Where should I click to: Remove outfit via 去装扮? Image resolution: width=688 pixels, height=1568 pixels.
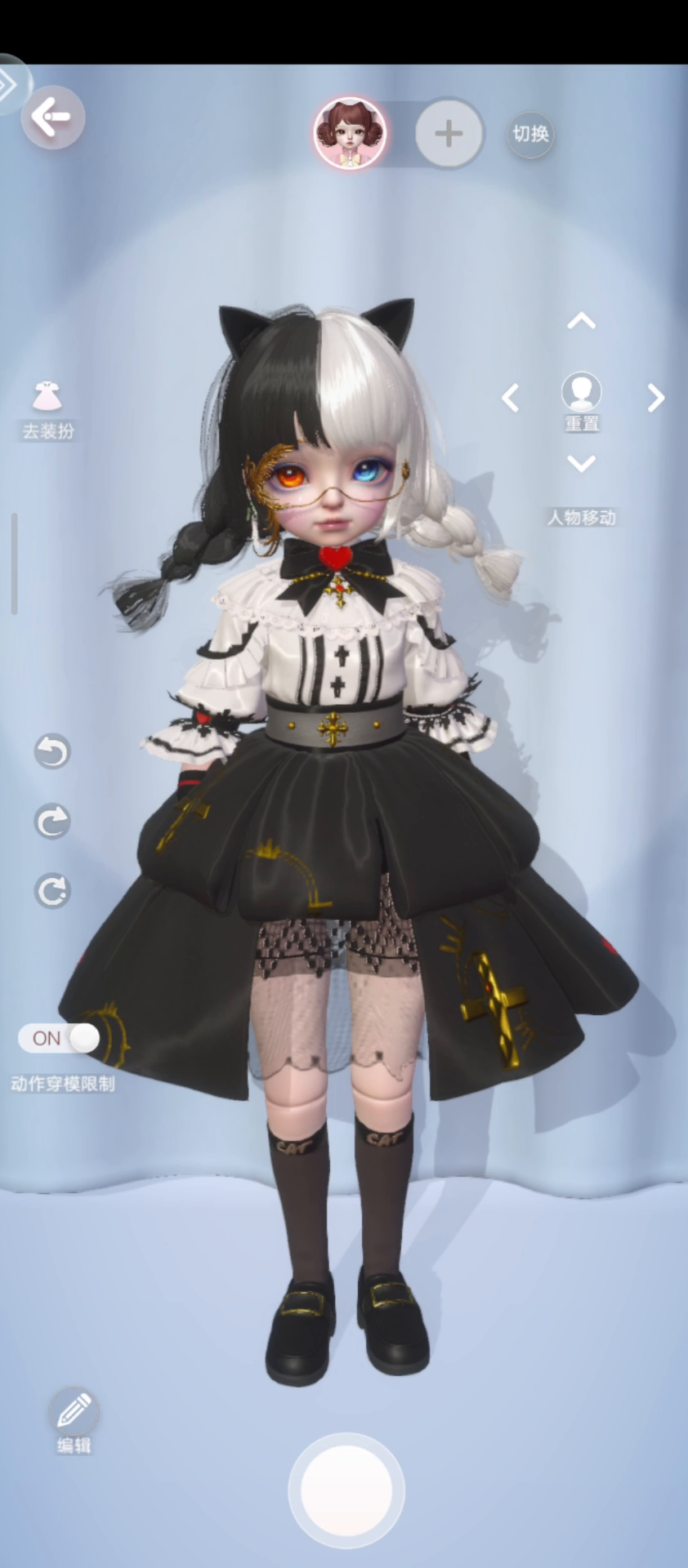(x=47, y=410)
